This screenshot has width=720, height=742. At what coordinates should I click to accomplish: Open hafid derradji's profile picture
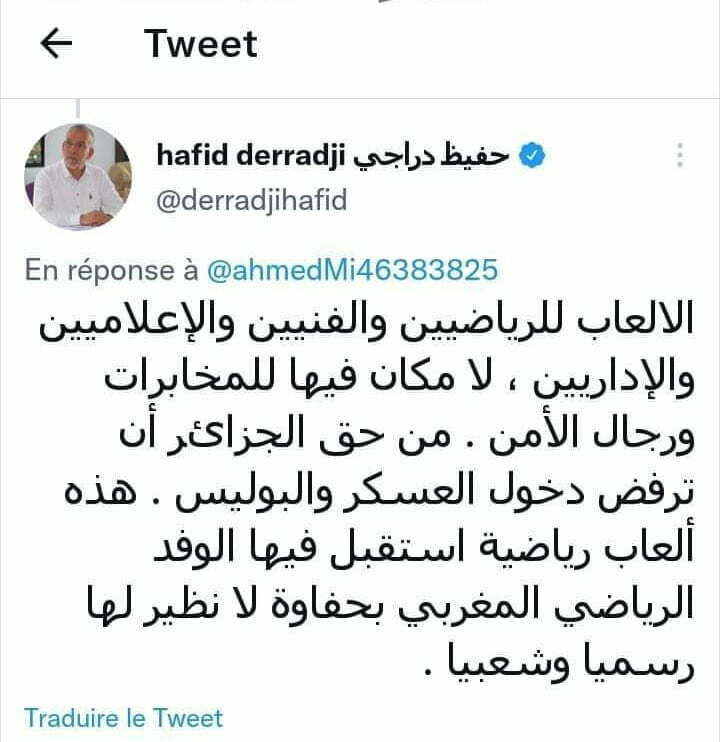(80, 178)
